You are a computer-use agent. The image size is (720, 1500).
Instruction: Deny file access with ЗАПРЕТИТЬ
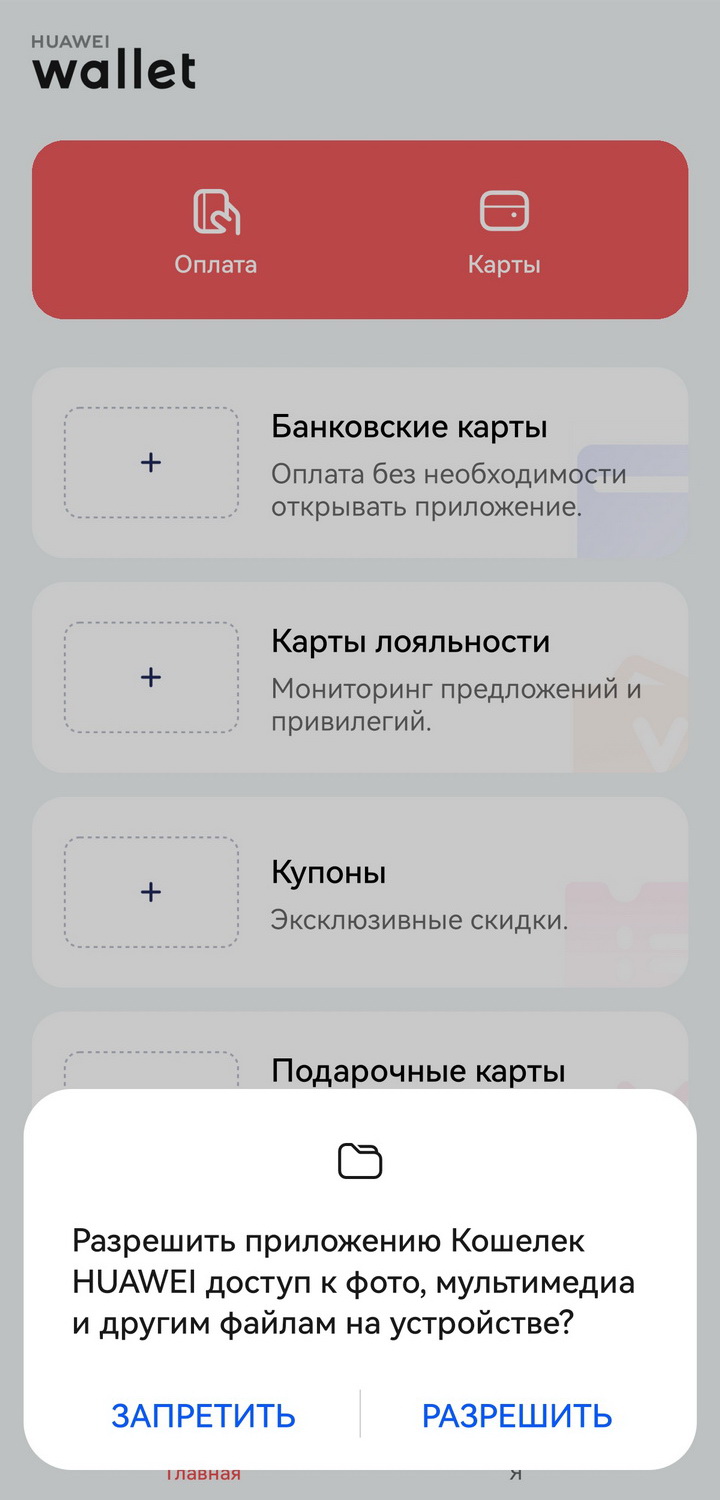(x=203, y=1416)
